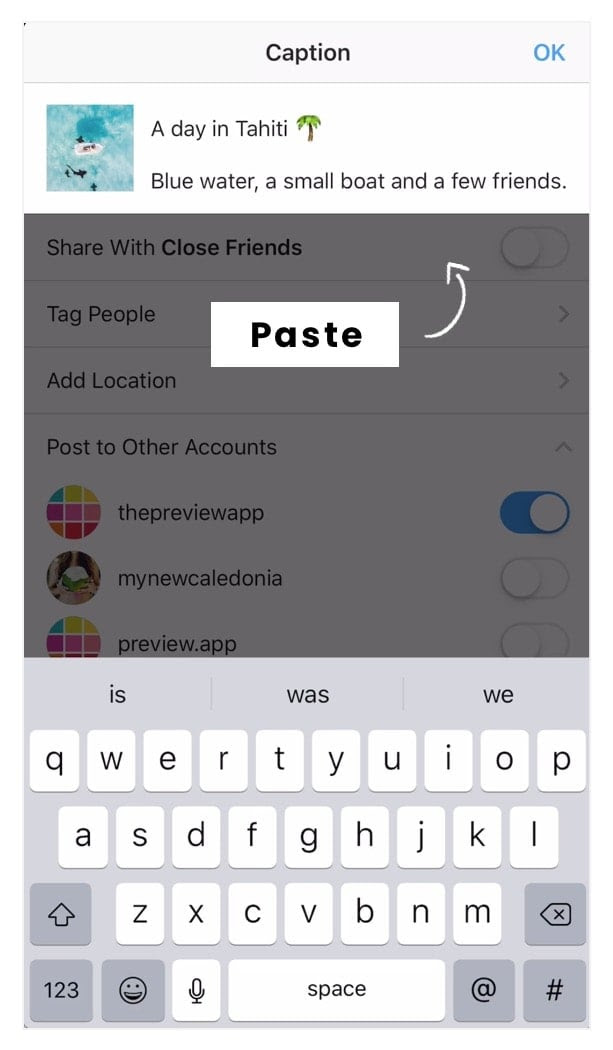Tap the microphone dictation key

196,990
